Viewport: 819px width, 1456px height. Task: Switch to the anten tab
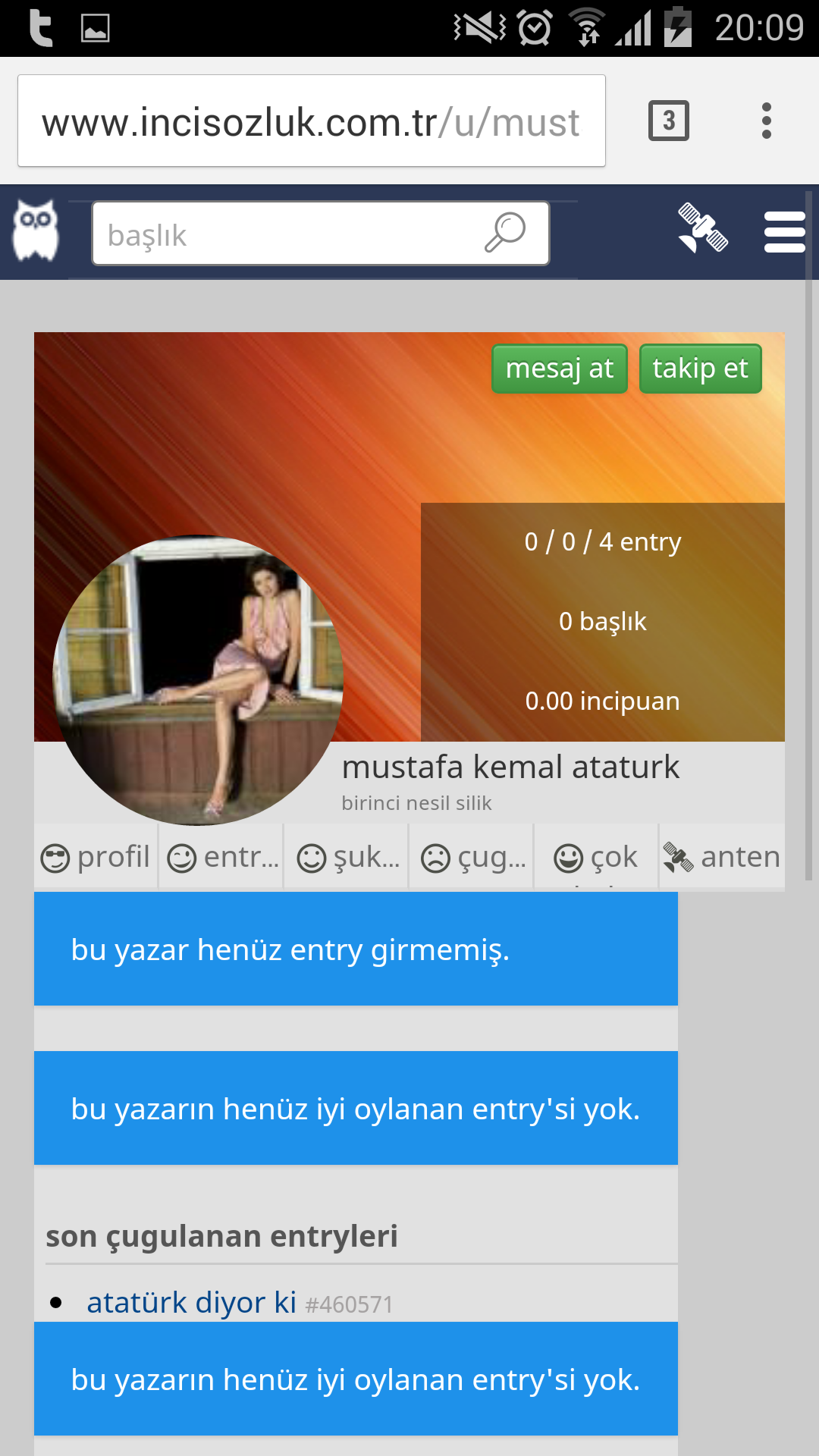pyautogui.click(x=722, y=856)
